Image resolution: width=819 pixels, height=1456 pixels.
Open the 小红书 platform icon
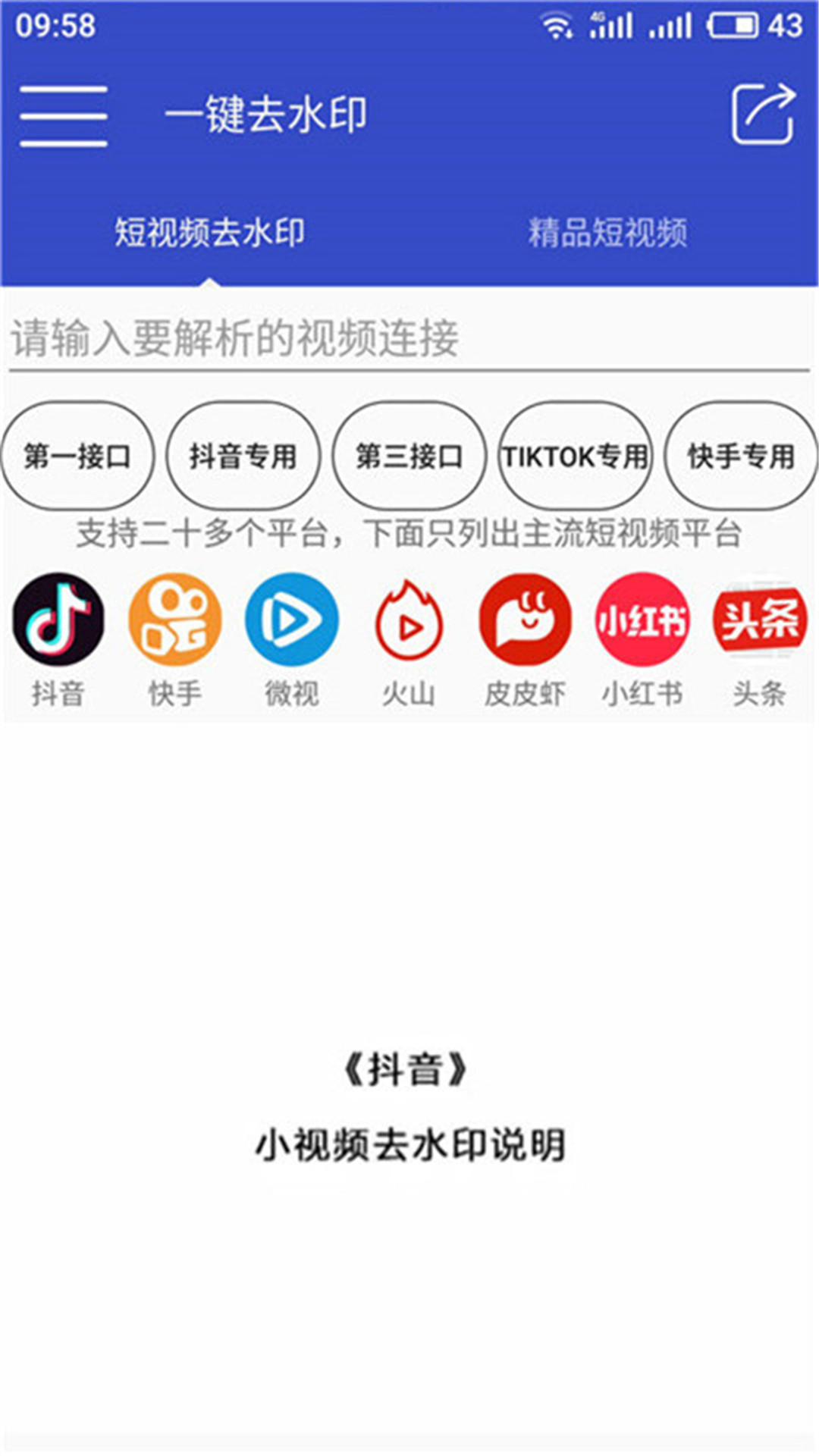pyautogui.click(x=642, y=620)
